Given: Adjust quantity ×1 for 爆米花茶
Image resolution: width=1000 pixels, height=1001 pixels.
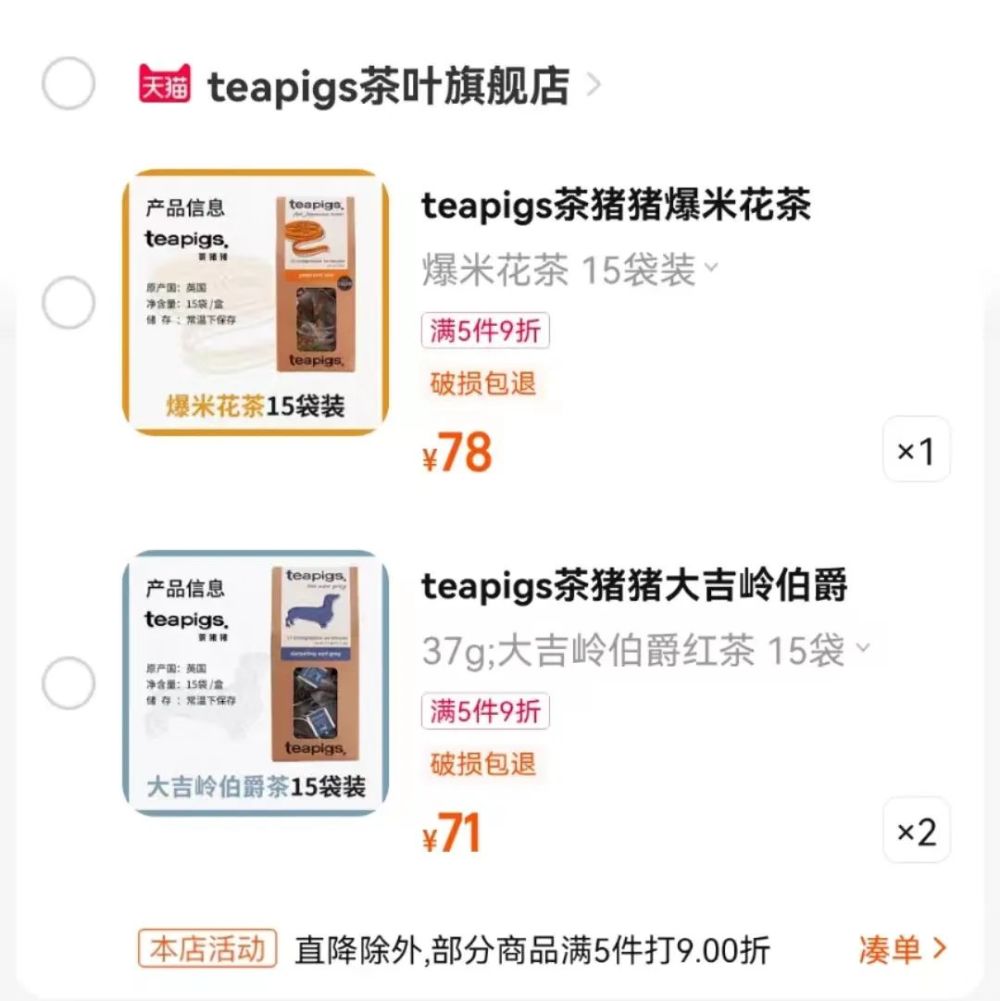Looking at the screenshot, I should pos(916,450).
